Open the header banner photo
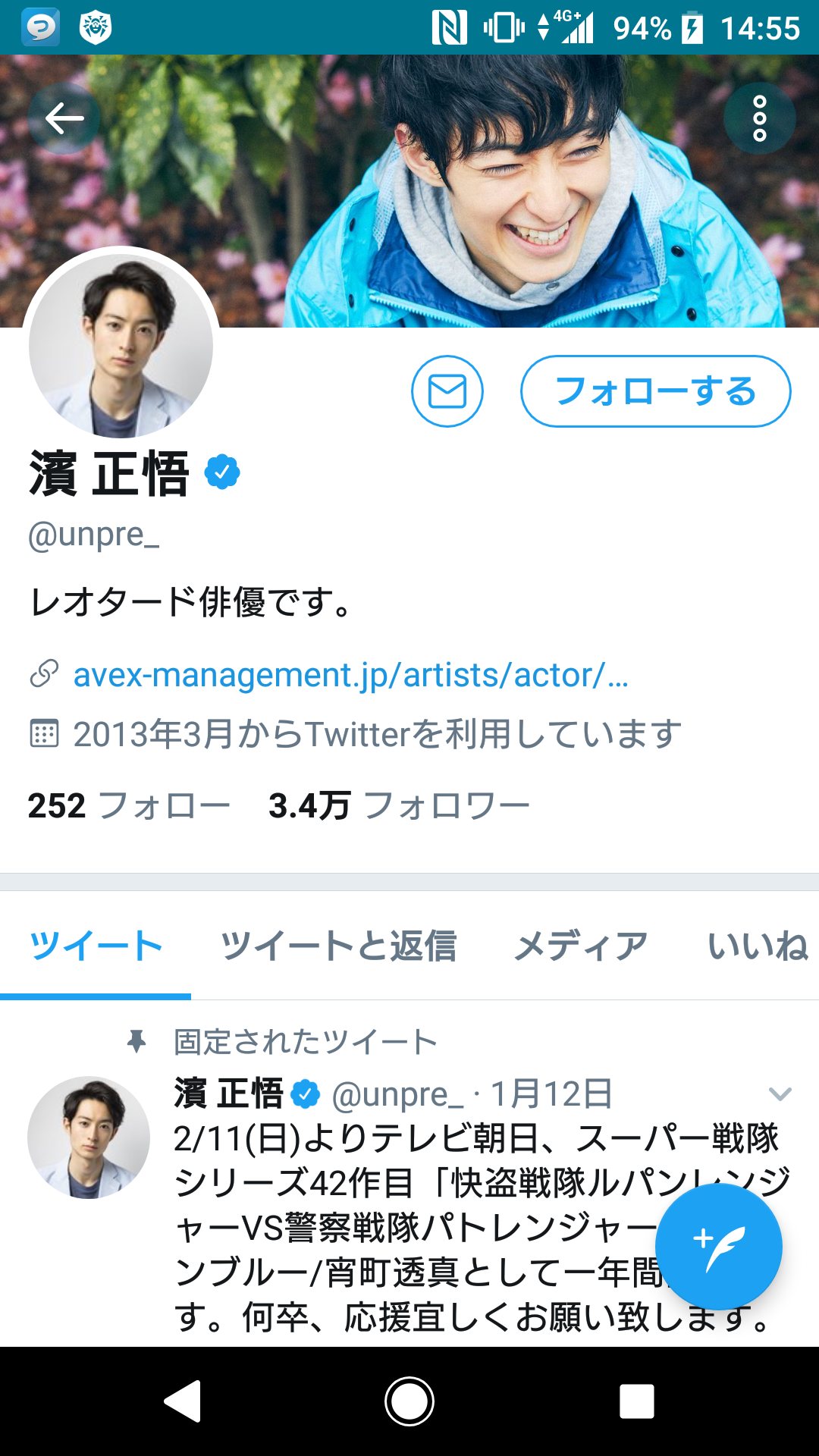 point(455,190)
